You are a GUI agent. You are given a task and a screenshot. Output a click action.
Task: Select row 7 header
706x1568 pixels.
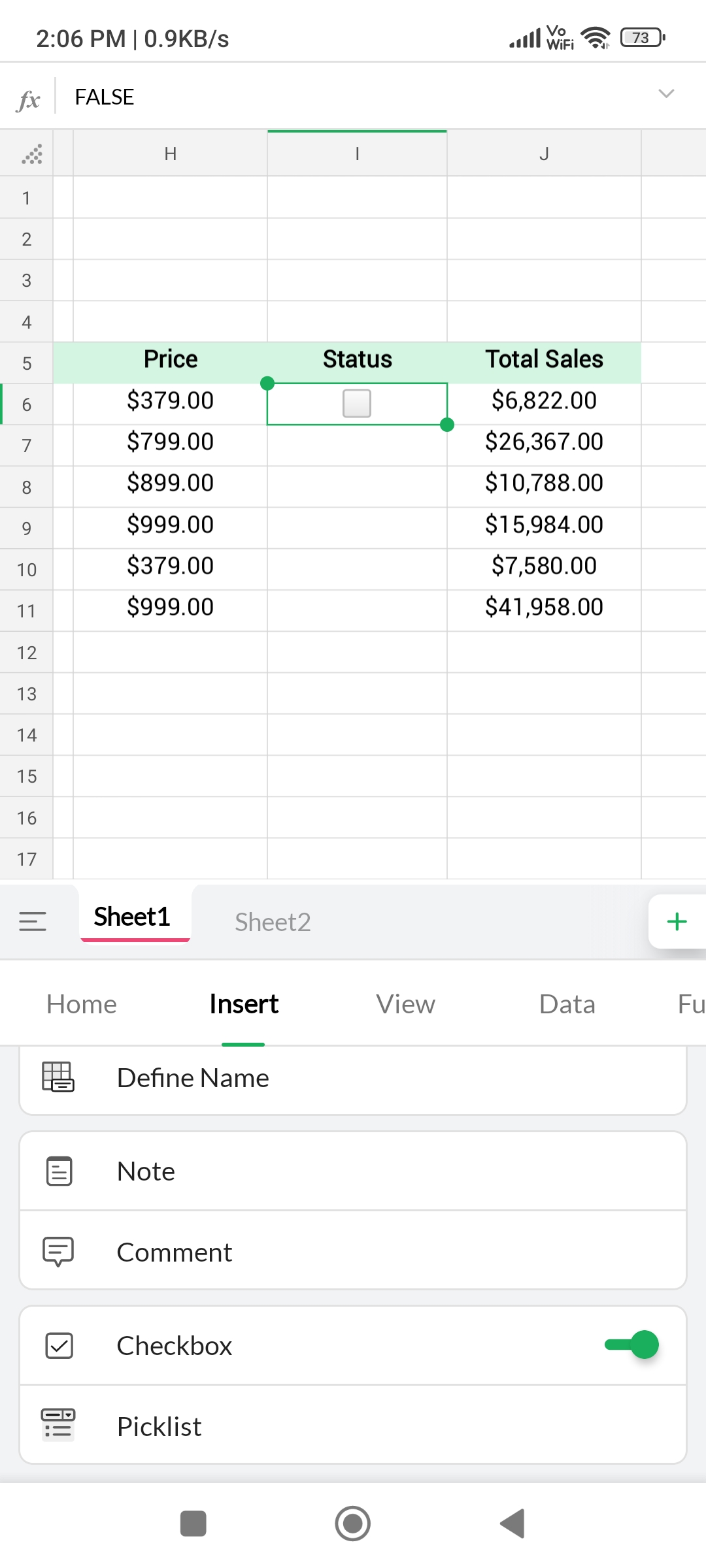coord(26,446)
